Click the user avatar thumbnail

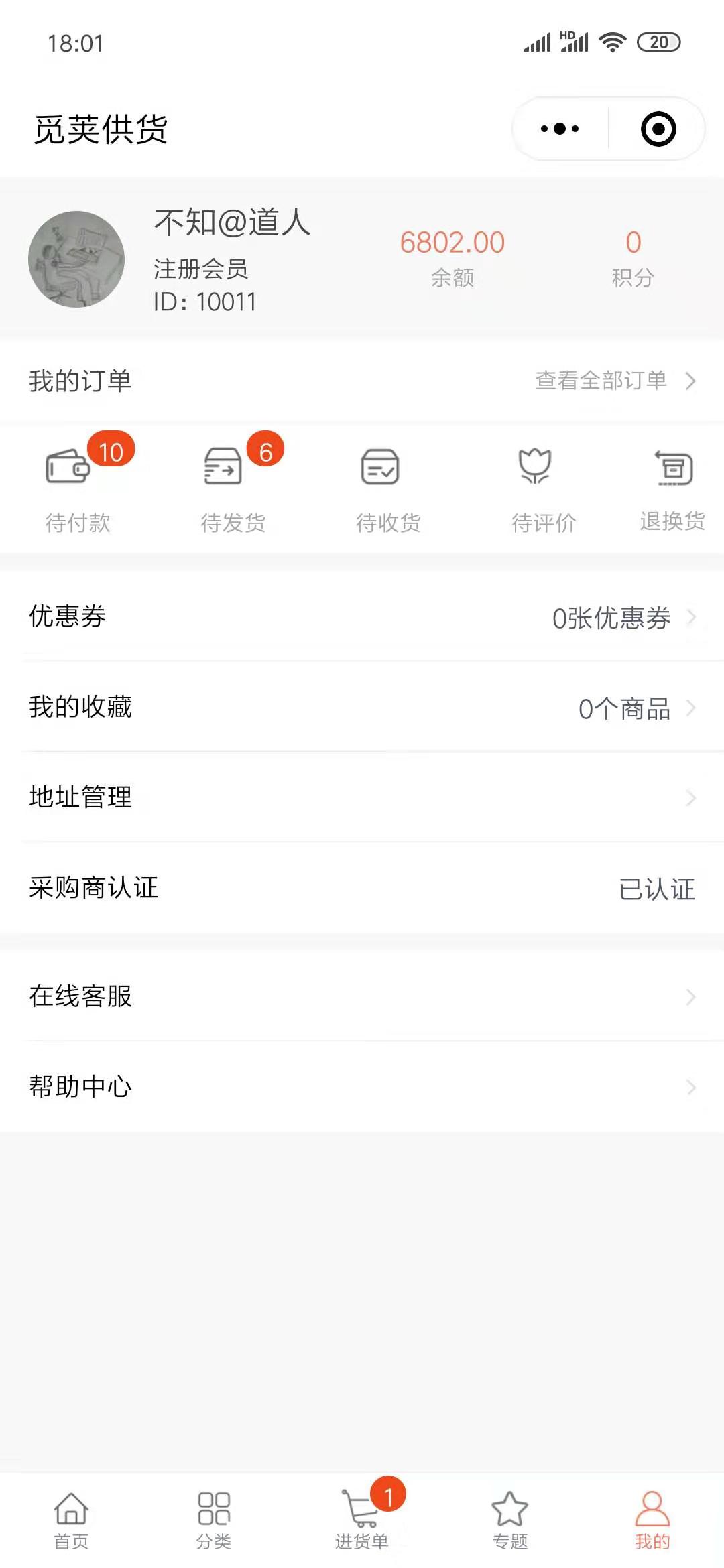tap(76, 258)
